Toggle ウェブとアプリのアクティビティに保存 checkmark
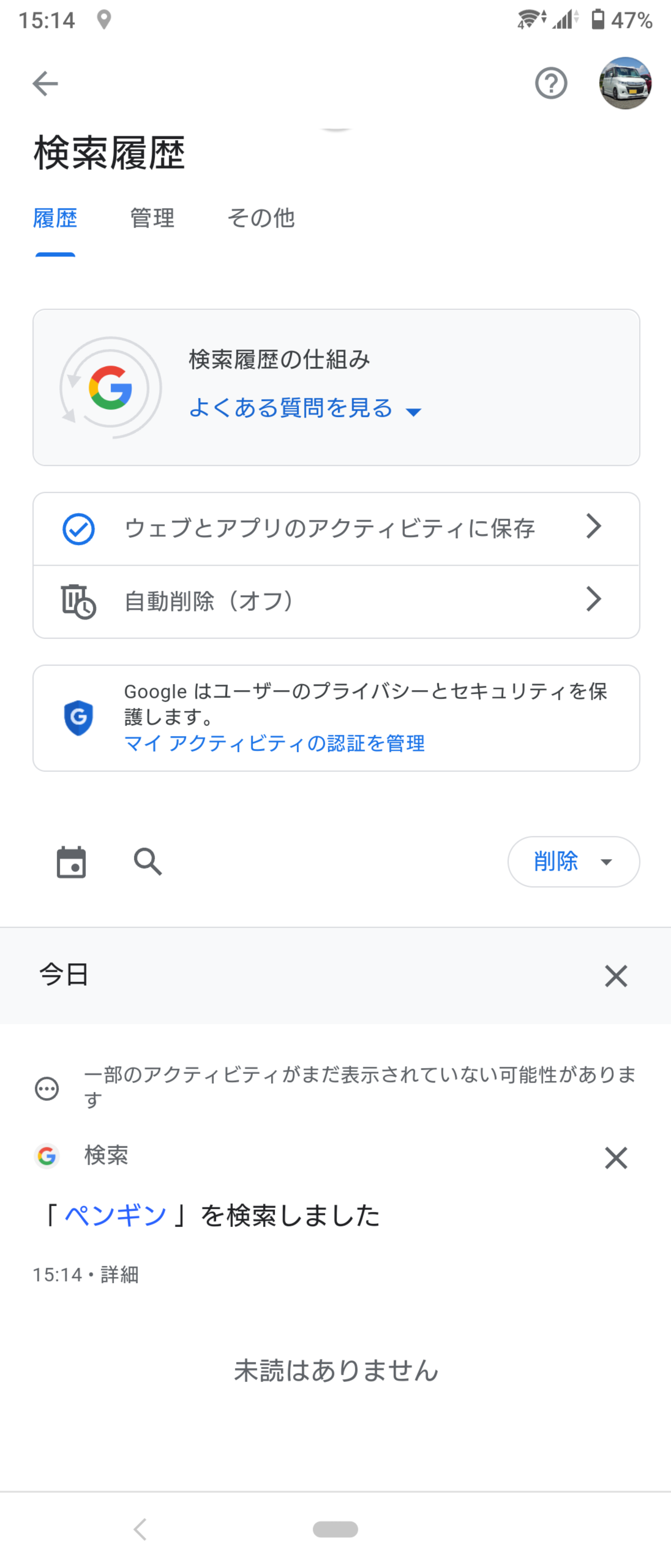Viewport: 671px width, 1568px height. 78,528
